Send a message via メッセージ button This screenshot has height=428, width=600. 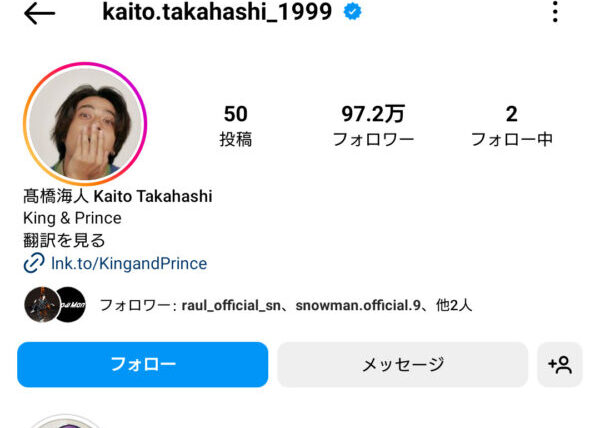point(402,365)
